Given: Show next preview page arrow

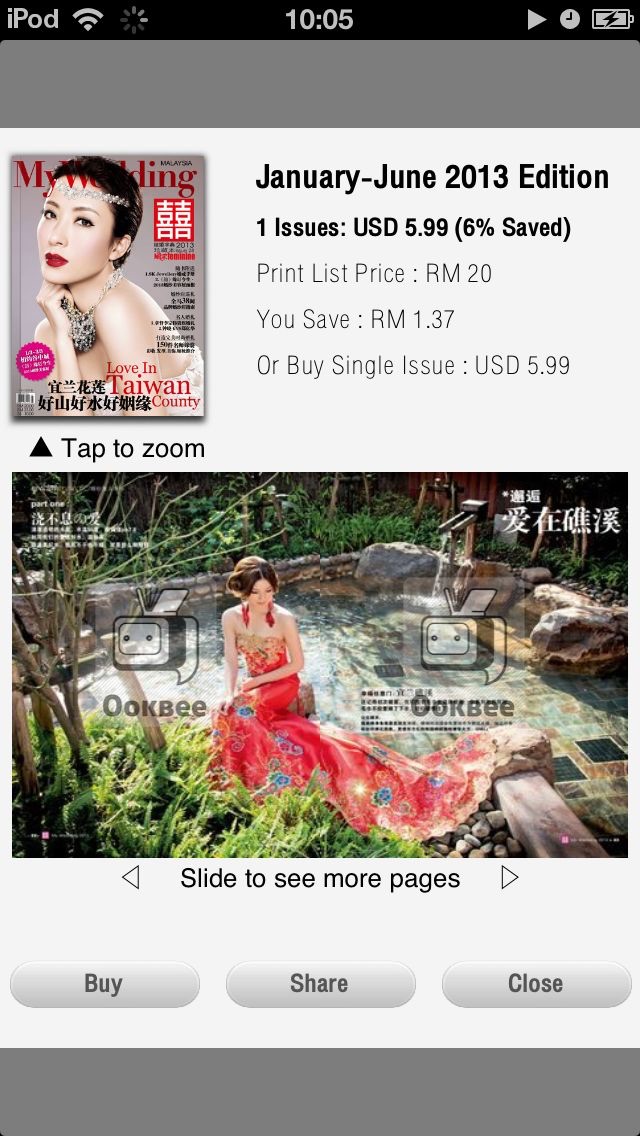Looking at the screenshot, I should tap(510, 878).
